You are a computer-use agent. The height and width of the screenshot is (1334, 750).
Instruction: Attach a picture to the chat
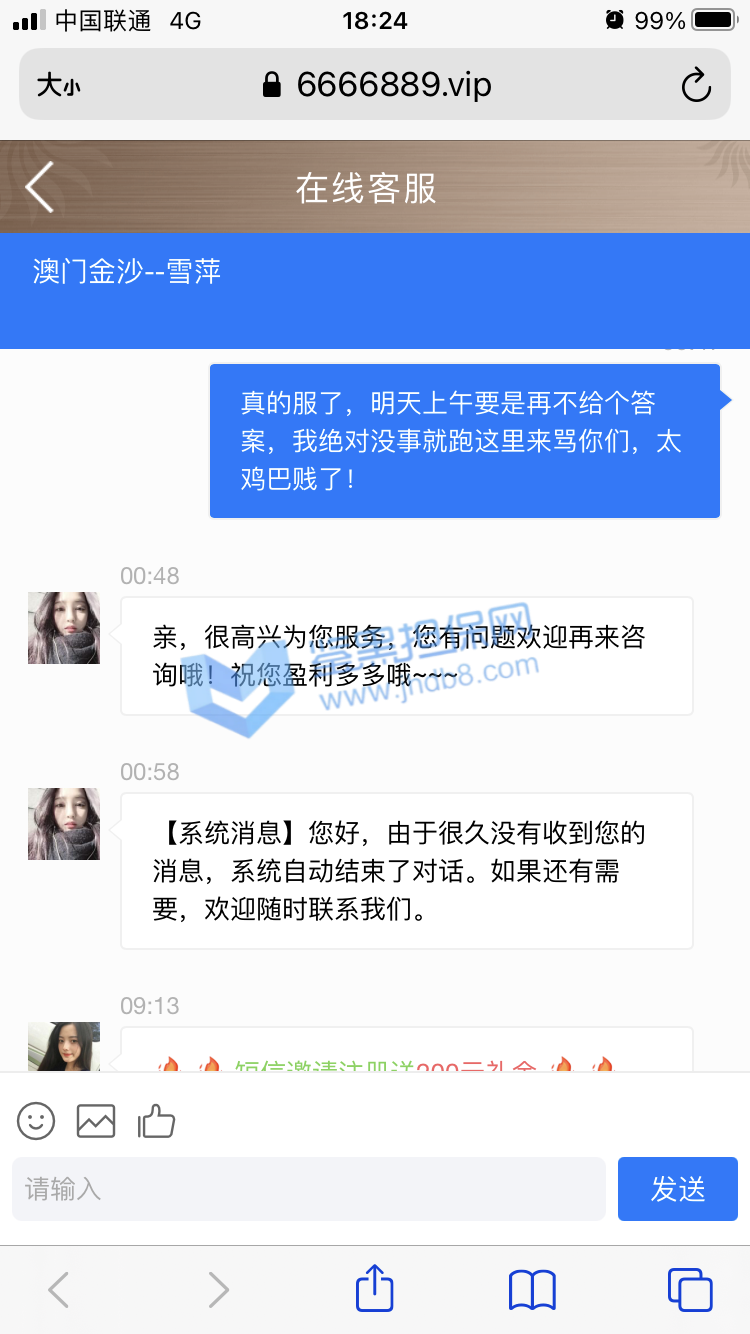[96, 1121]
